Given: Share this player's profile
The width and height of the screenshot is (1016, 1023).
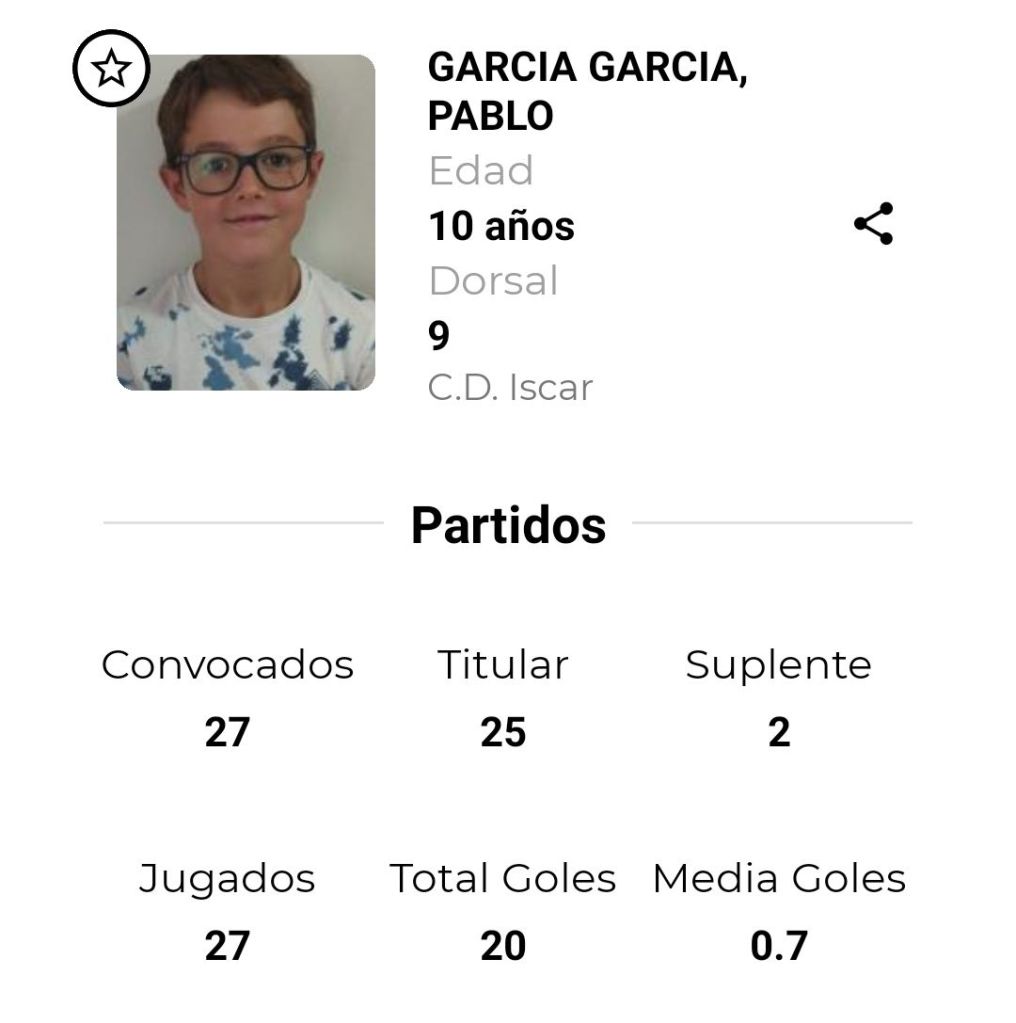Looking at the screenshot, I should pyautogui.click(x=873, y=224).
